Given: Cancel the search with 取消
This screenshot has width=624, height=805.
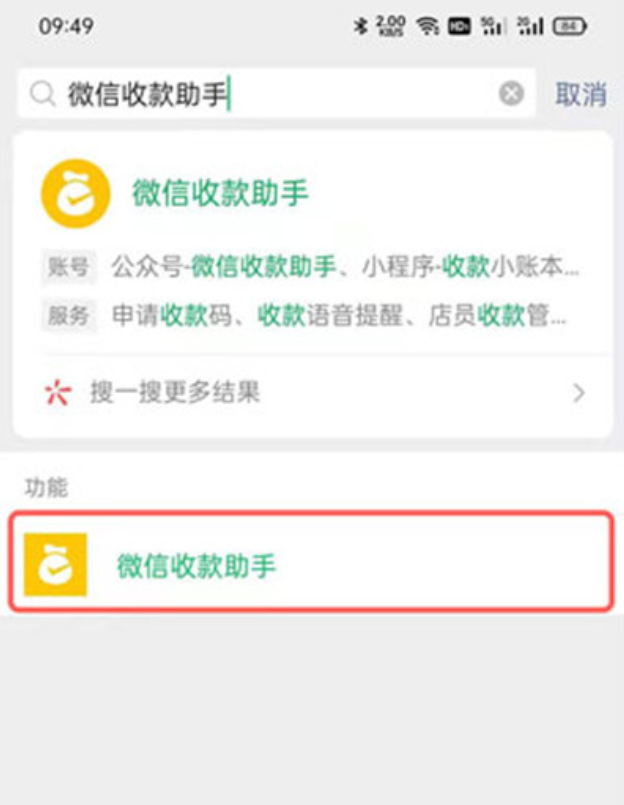Looking at the screenshot, I should pyautogui.click(x=581, y=94).
